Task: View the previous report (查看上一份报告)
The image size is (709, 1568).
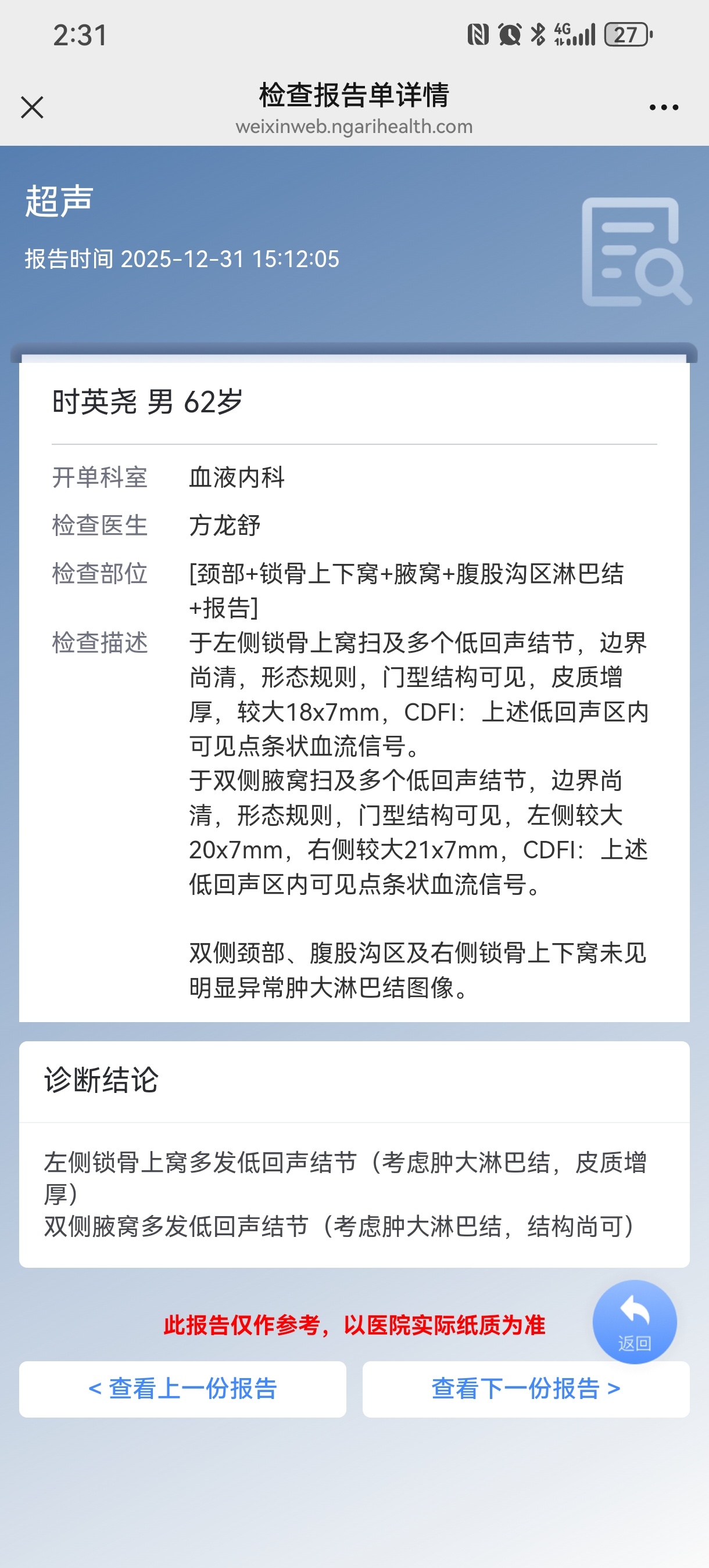Action: point(182,1389)
